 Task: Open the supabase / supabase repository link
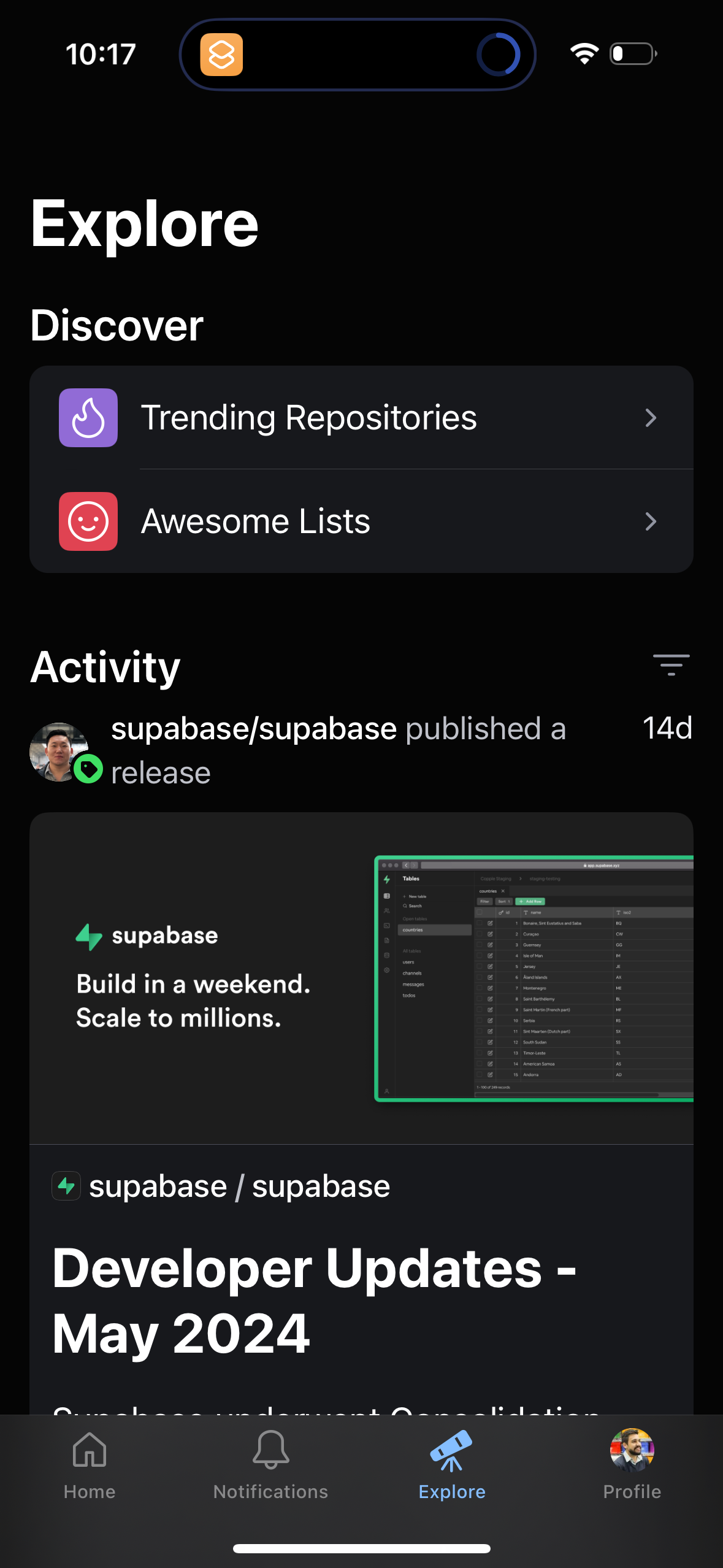(x=239, y=1185)
